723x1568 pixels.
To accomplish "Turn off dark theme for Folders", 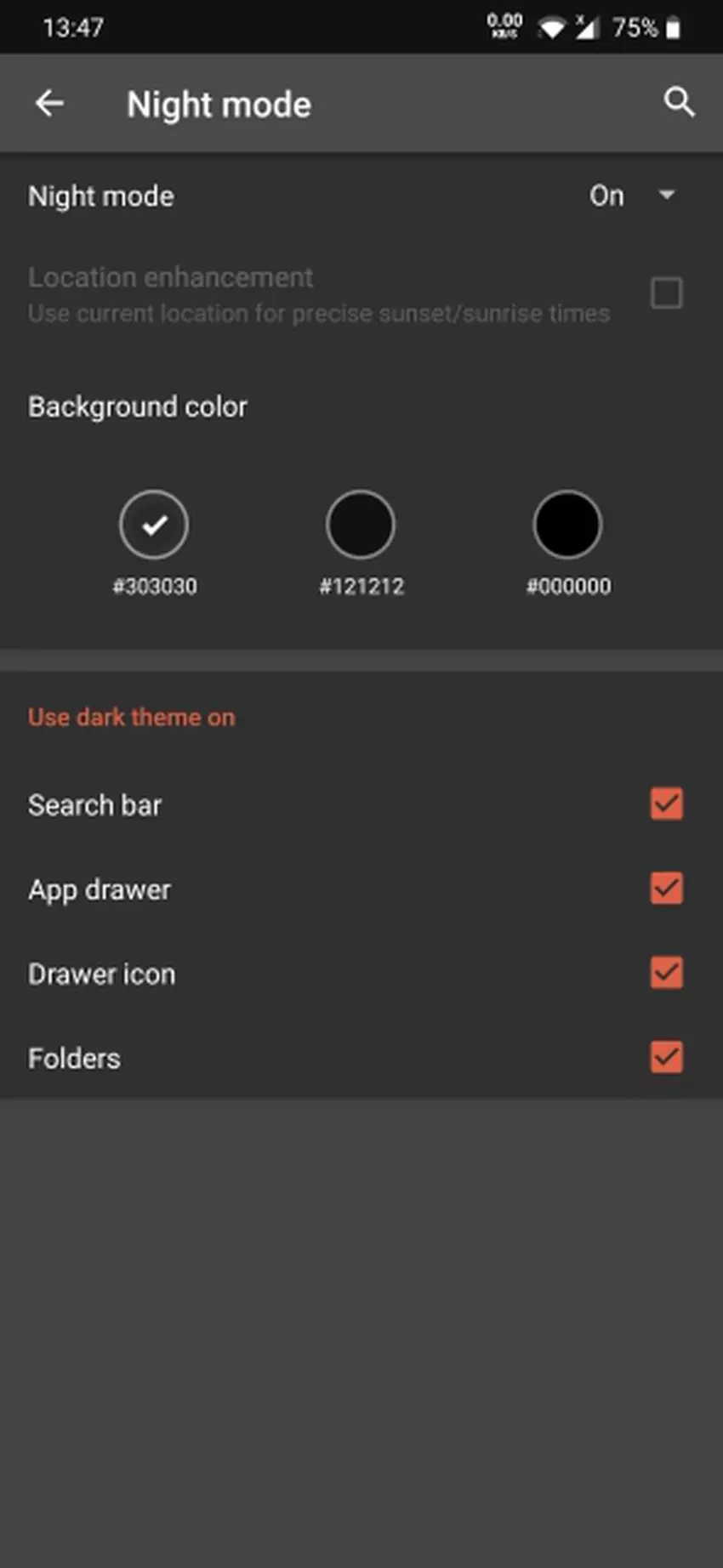I will click(x=666, y=1057).
